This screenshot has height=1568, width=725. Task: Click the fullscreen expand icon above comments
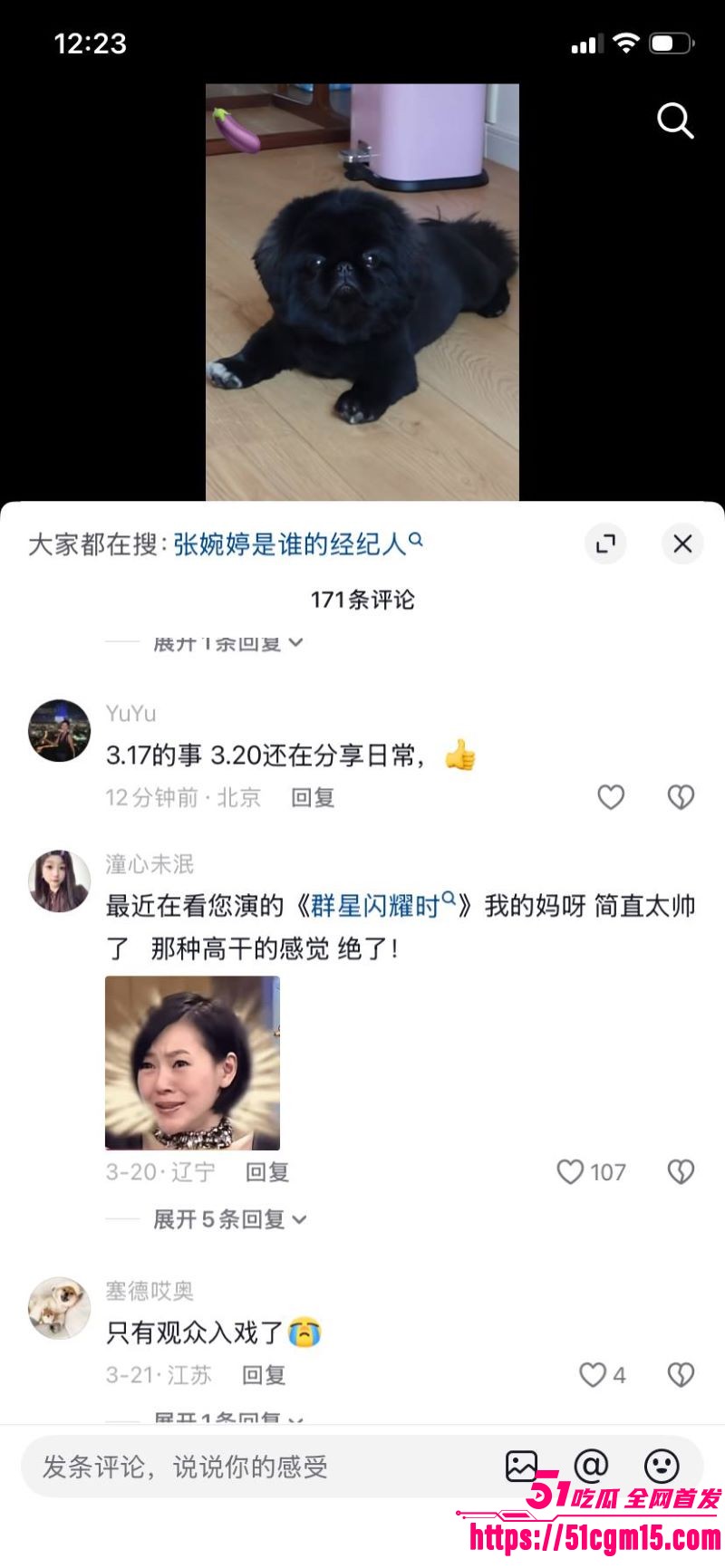pyautogui.click(x=605, y=544)
